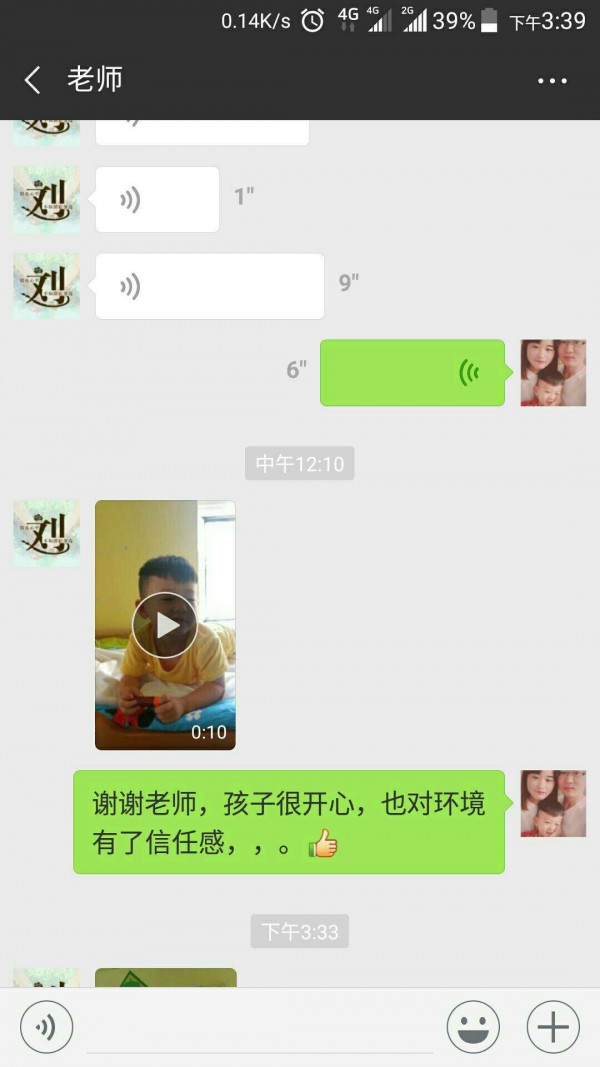Open the plus attachment menu
The image size is (600, 1067).
coord(553,1027)
